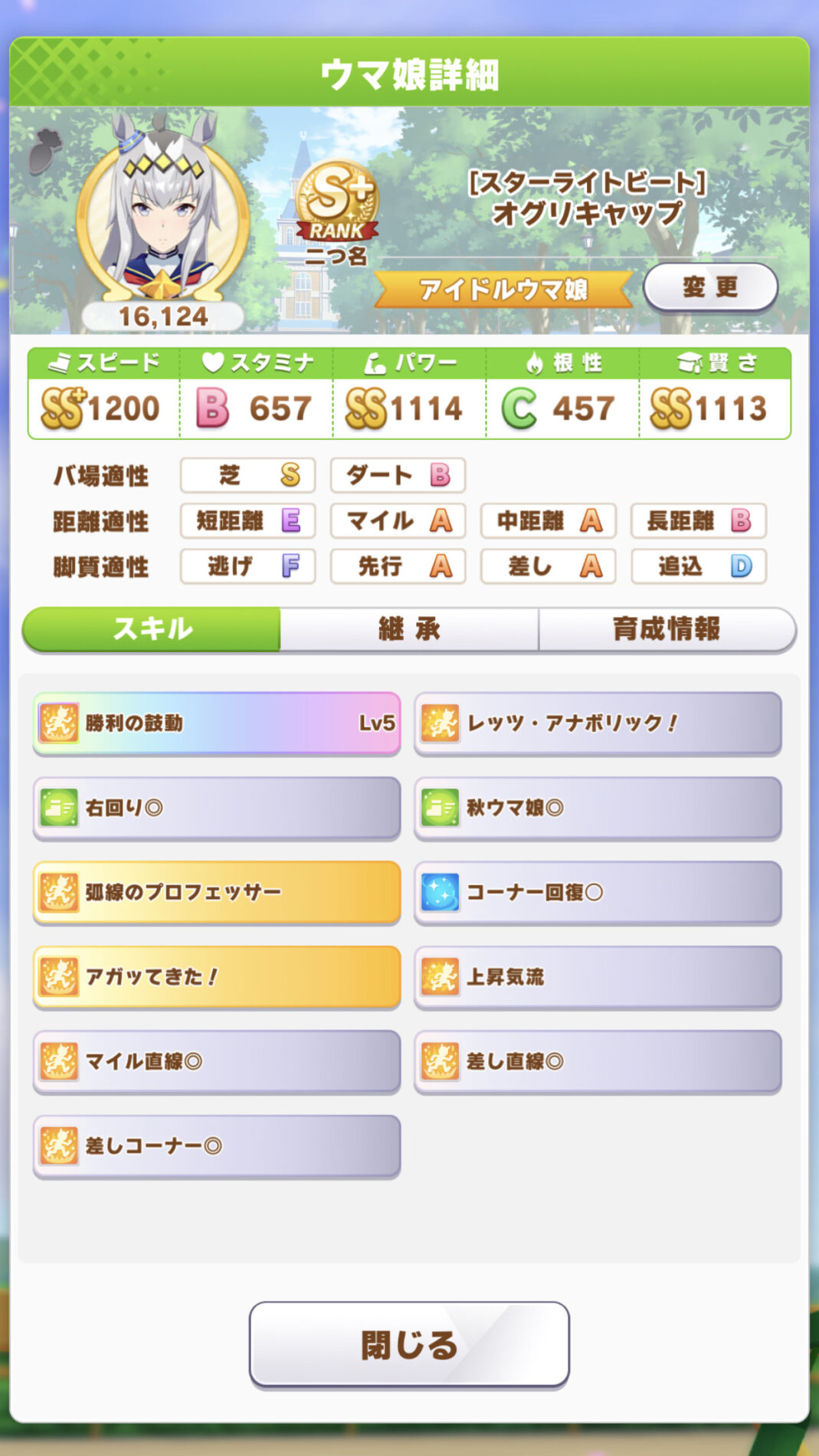
Task: View the コーナー回復○ skill
Action: point(598,892)
